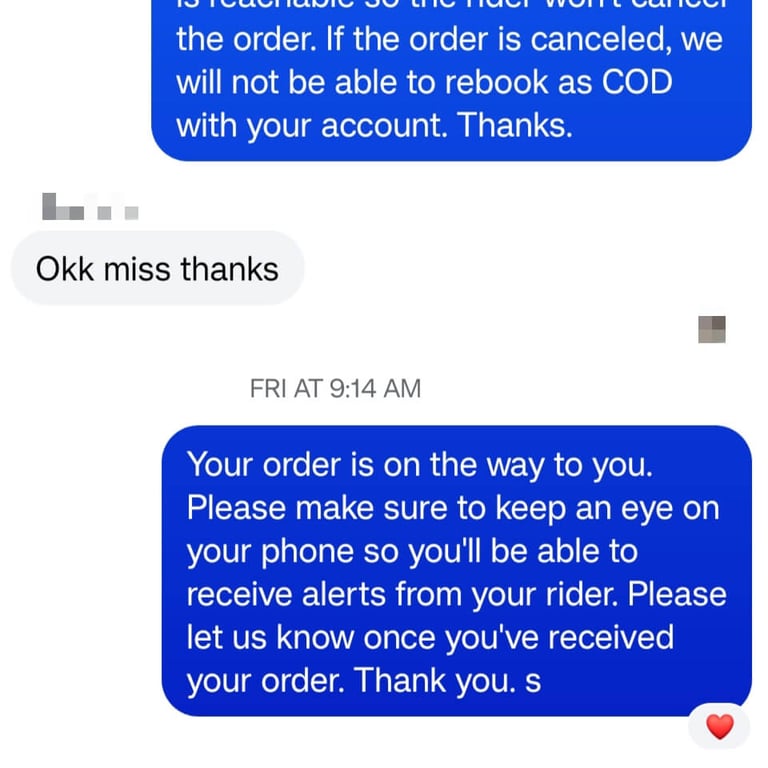Tap the "Your order is on the way" message
This screenshot has width=768, height=768.
point(456,571)
